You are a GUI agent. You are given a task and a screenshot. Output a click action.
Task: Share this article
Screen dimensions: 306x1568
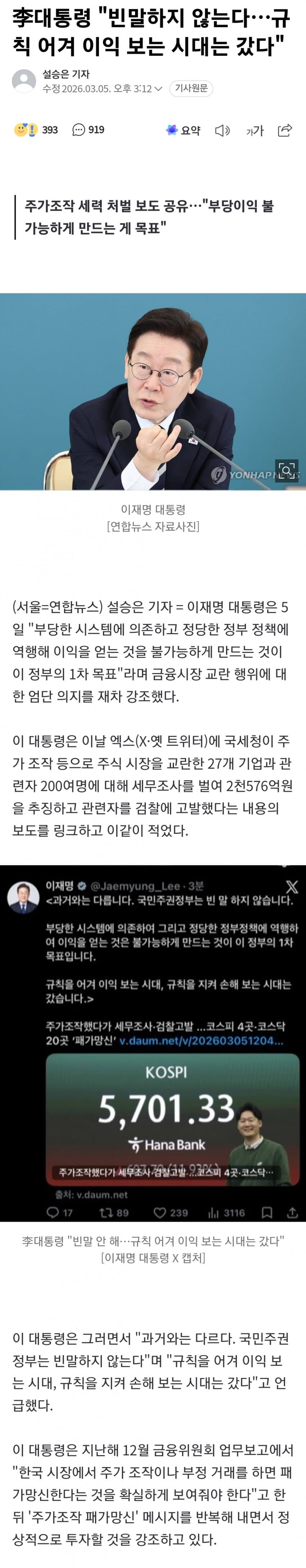tap(285, 130)
